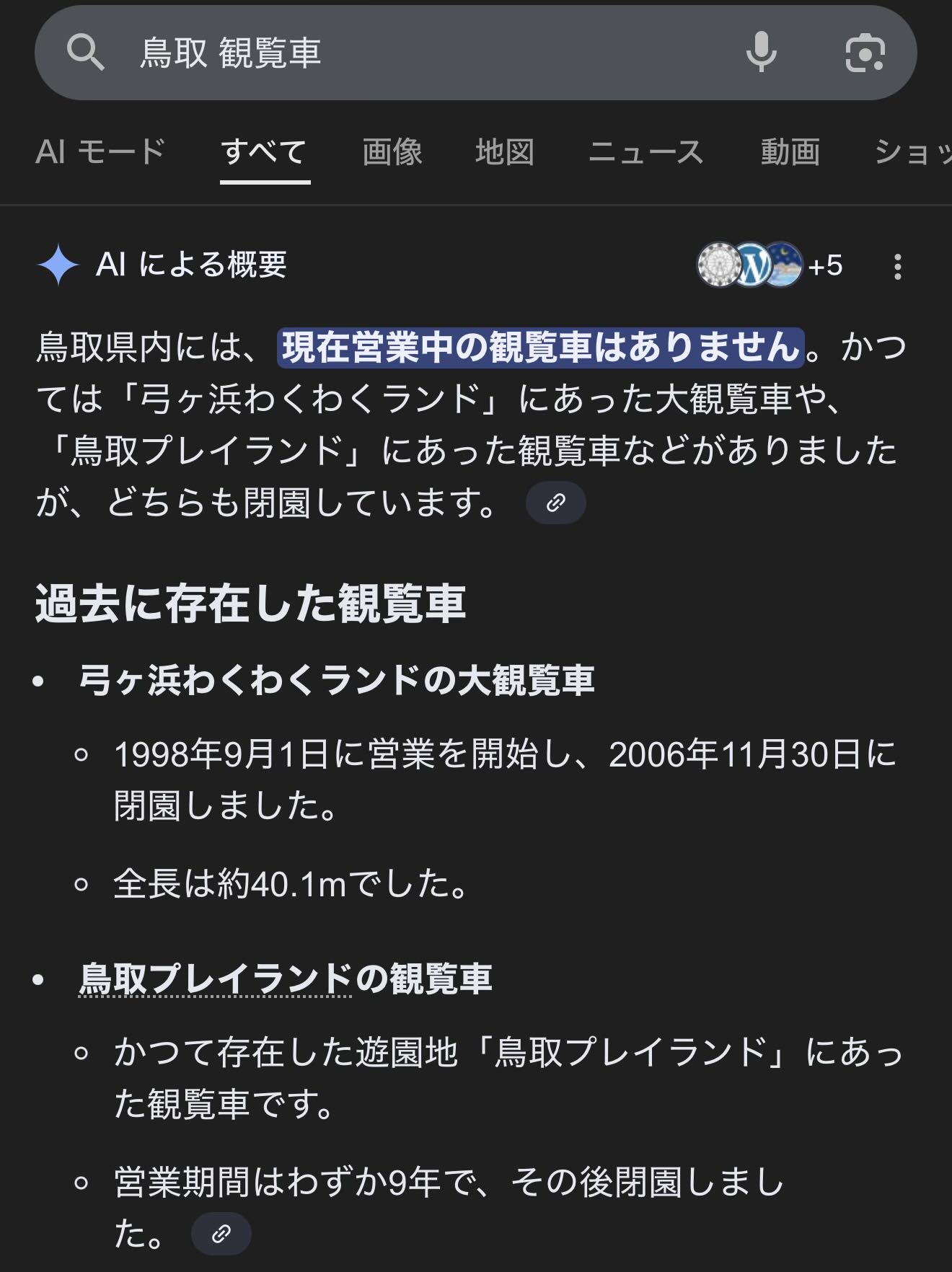952x1272 pixels.
Task: Select the すべて tab
Action: tap(265, 152)
